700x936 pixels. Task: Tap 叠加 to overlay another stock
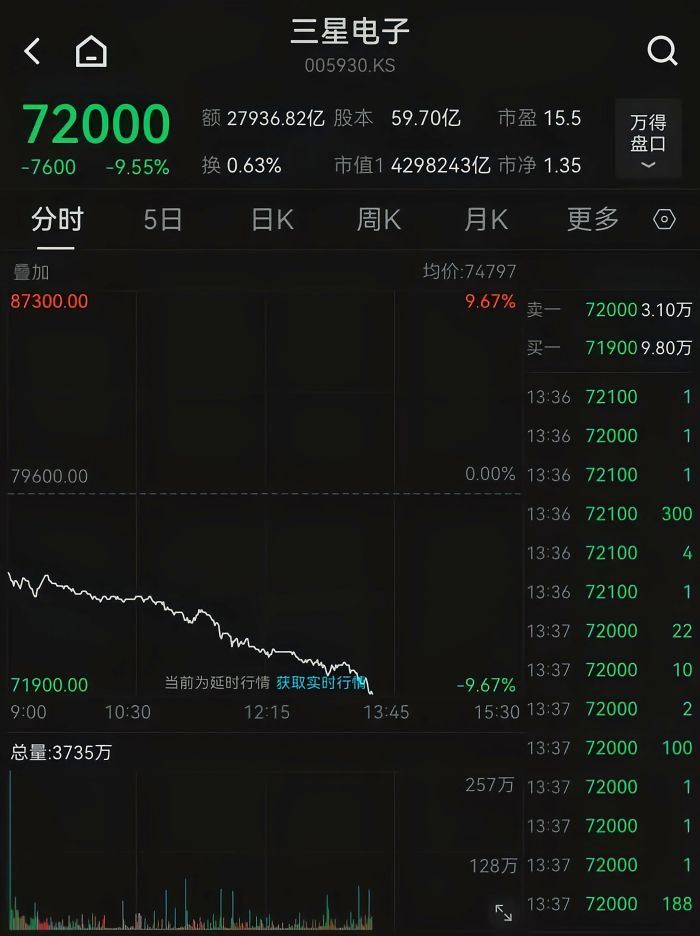tap(31, 272)
